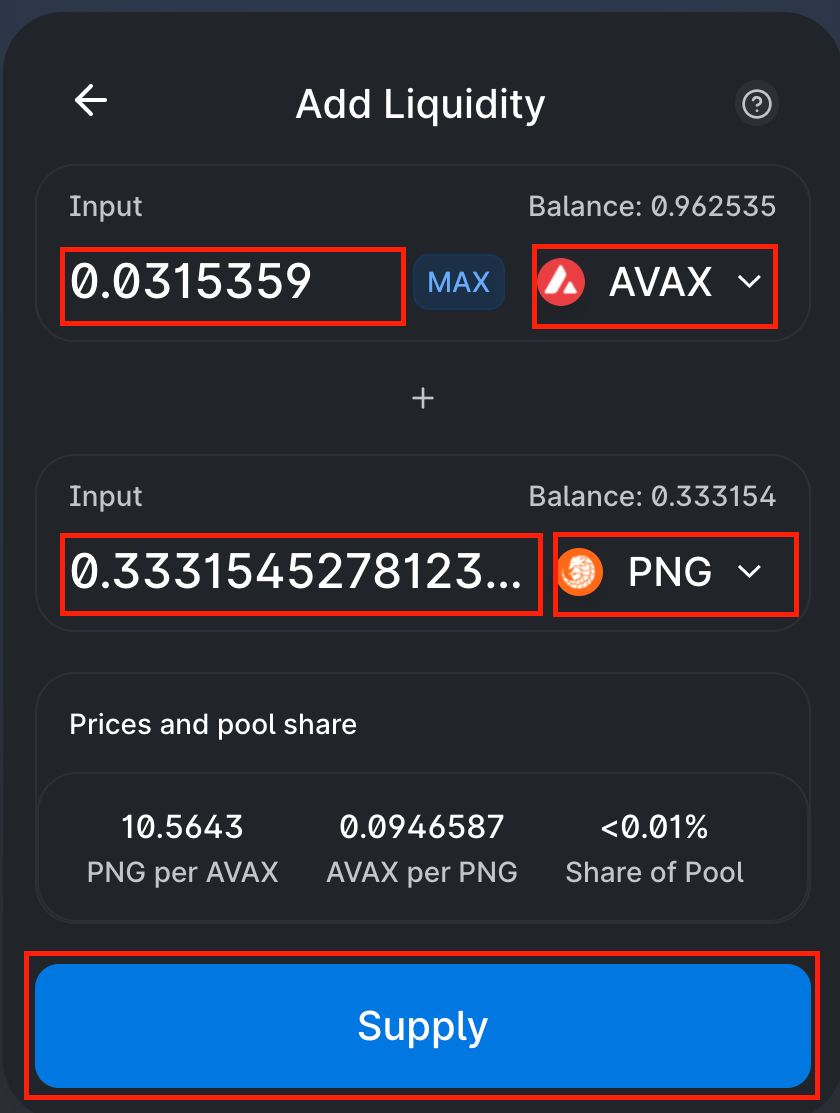Go back using the arrow icon
This screenshot has width=840, height=1113.
click(x=91, y=100)
